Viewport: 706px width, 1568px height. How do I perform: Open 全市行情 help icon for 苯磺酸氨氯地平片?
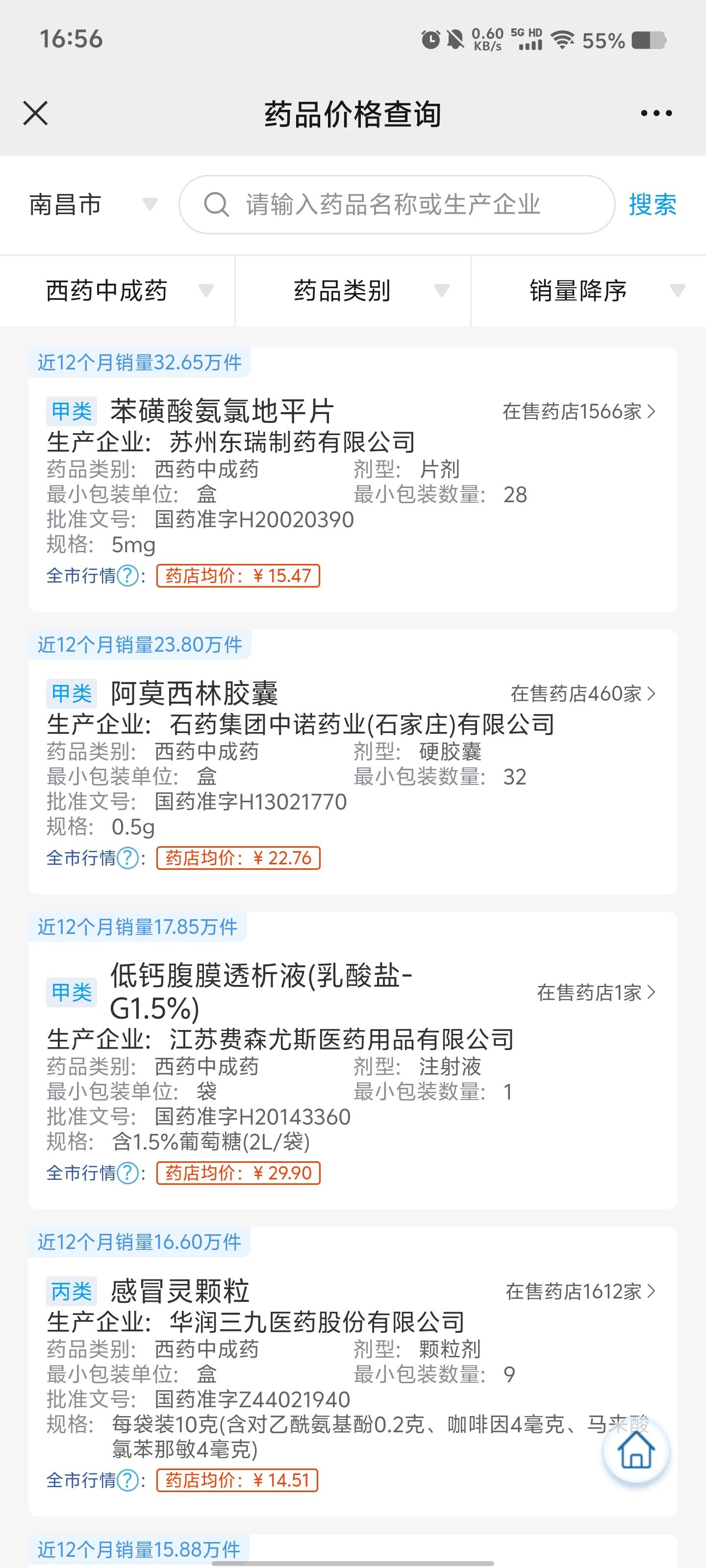[127, 576]
